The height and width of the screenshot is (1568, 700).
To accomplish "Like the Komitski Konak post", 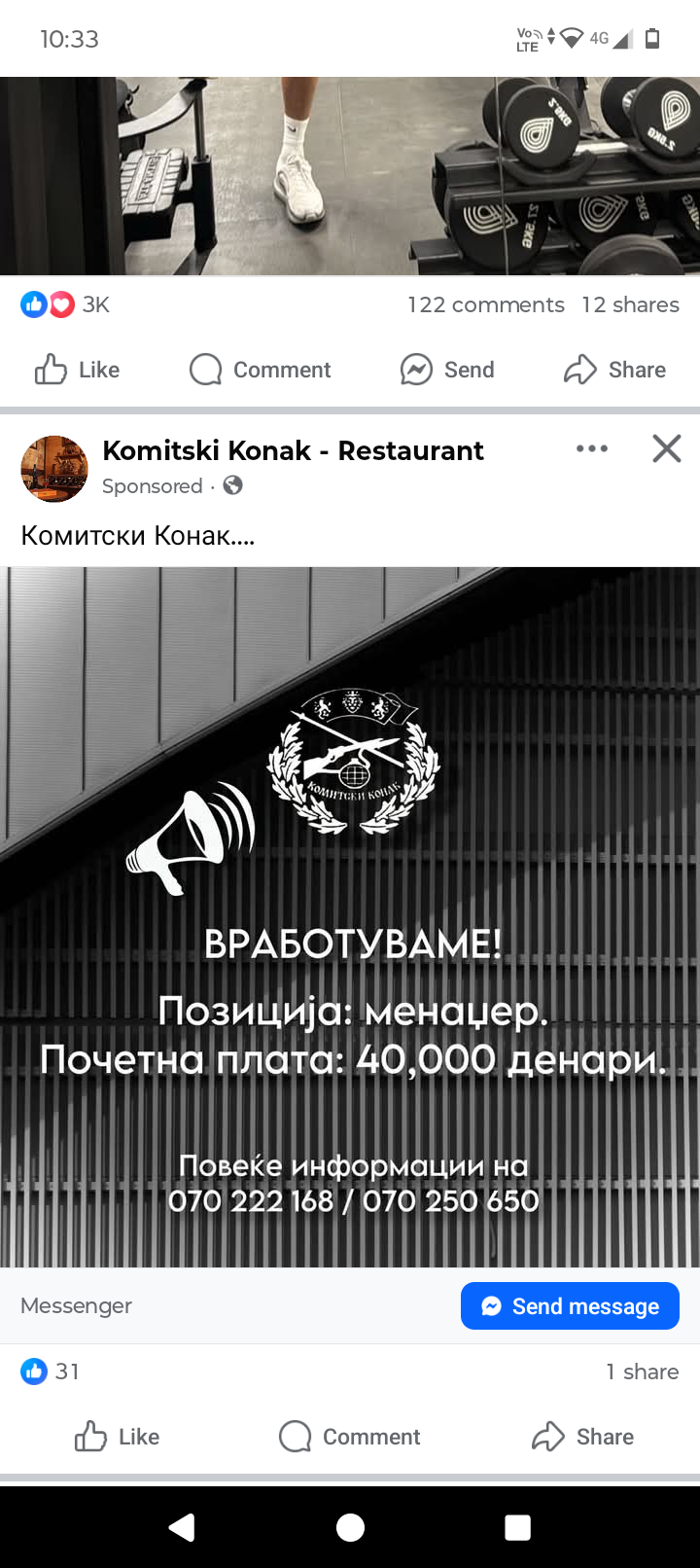I will tap(117, 1437).
